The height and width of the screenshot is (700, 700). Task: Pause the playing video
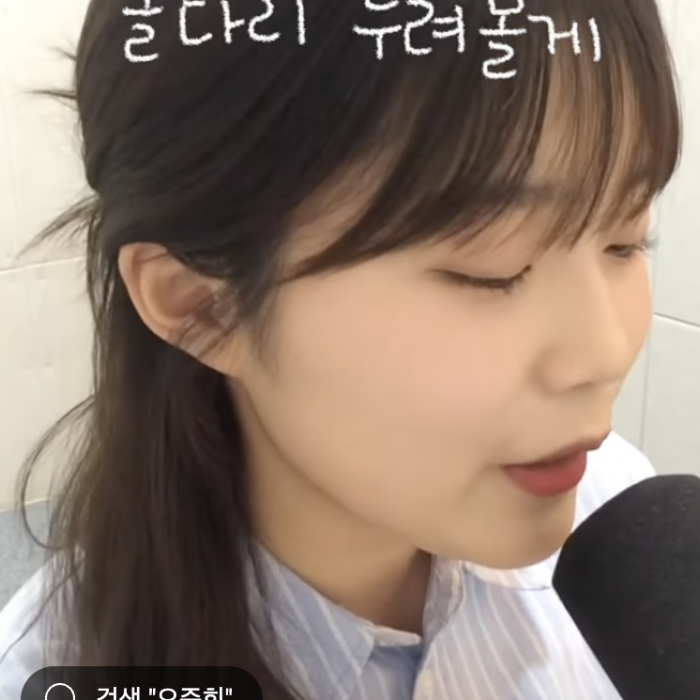point(350,350)
